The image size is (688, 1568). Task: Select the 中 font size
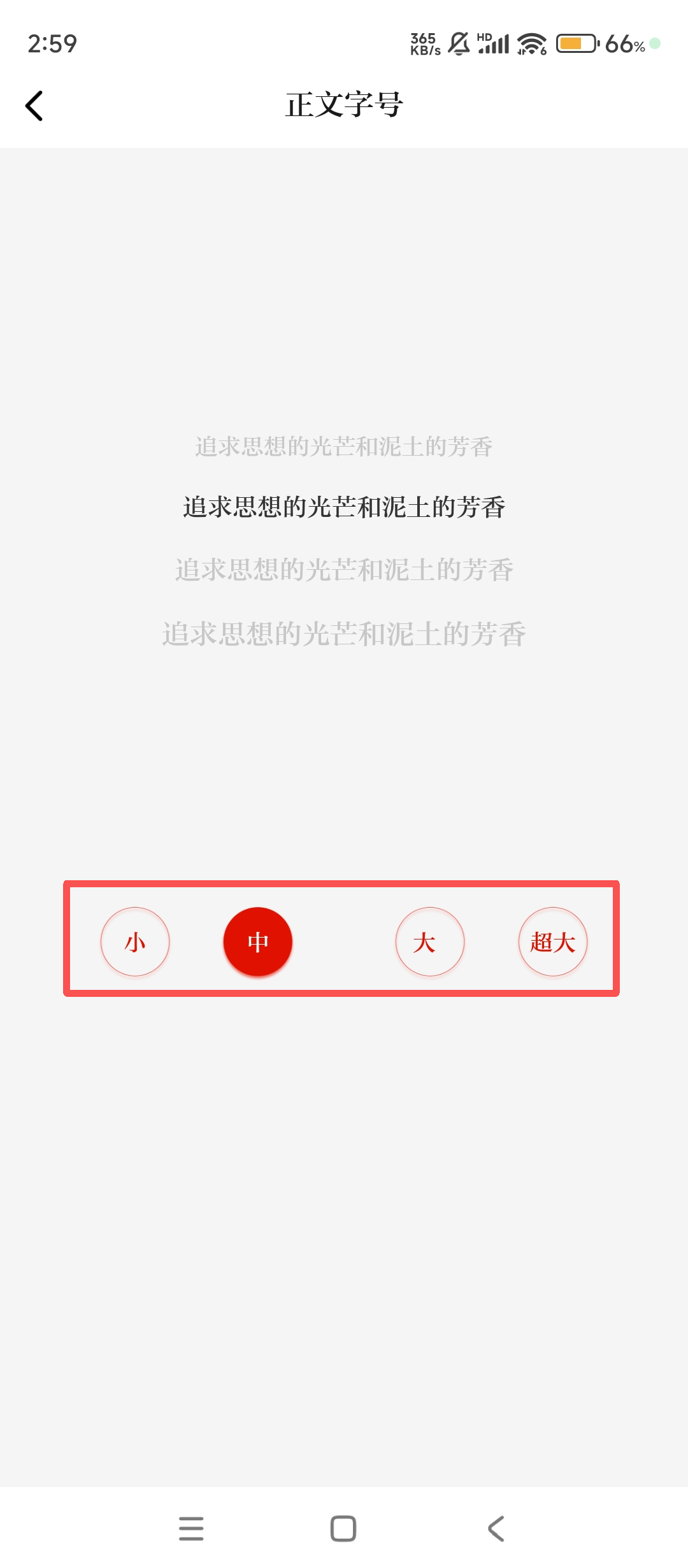[x=258, y=941]
